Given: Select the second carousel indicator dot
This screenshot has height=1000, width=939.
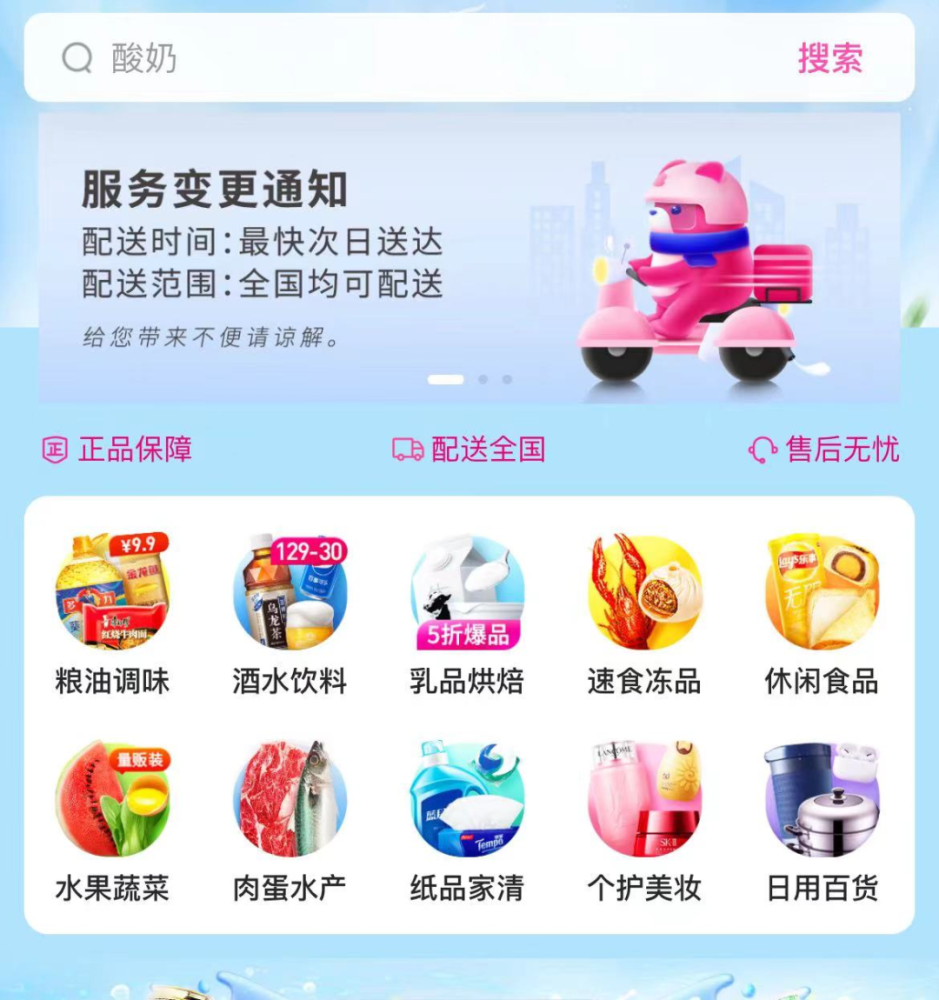Looking at the screenshot, I should (x=482, y=380).
